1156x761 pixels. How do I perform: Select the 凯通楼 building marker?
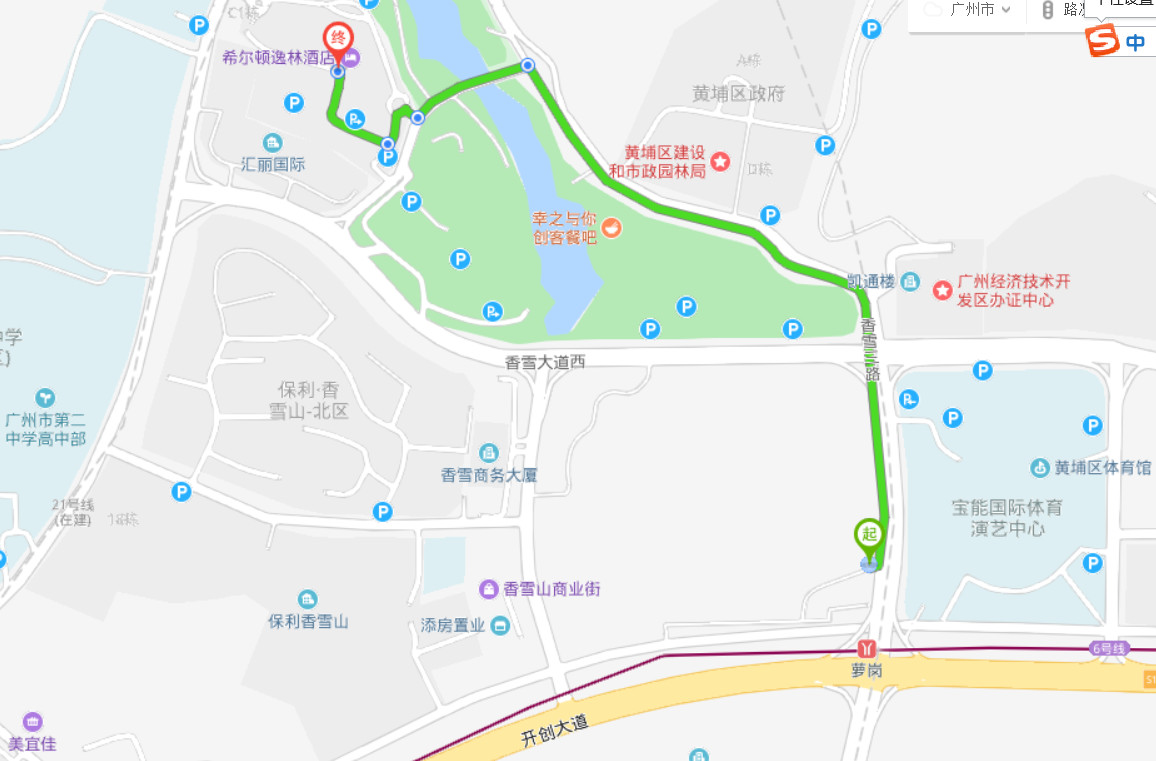click(x=908, y=282)
